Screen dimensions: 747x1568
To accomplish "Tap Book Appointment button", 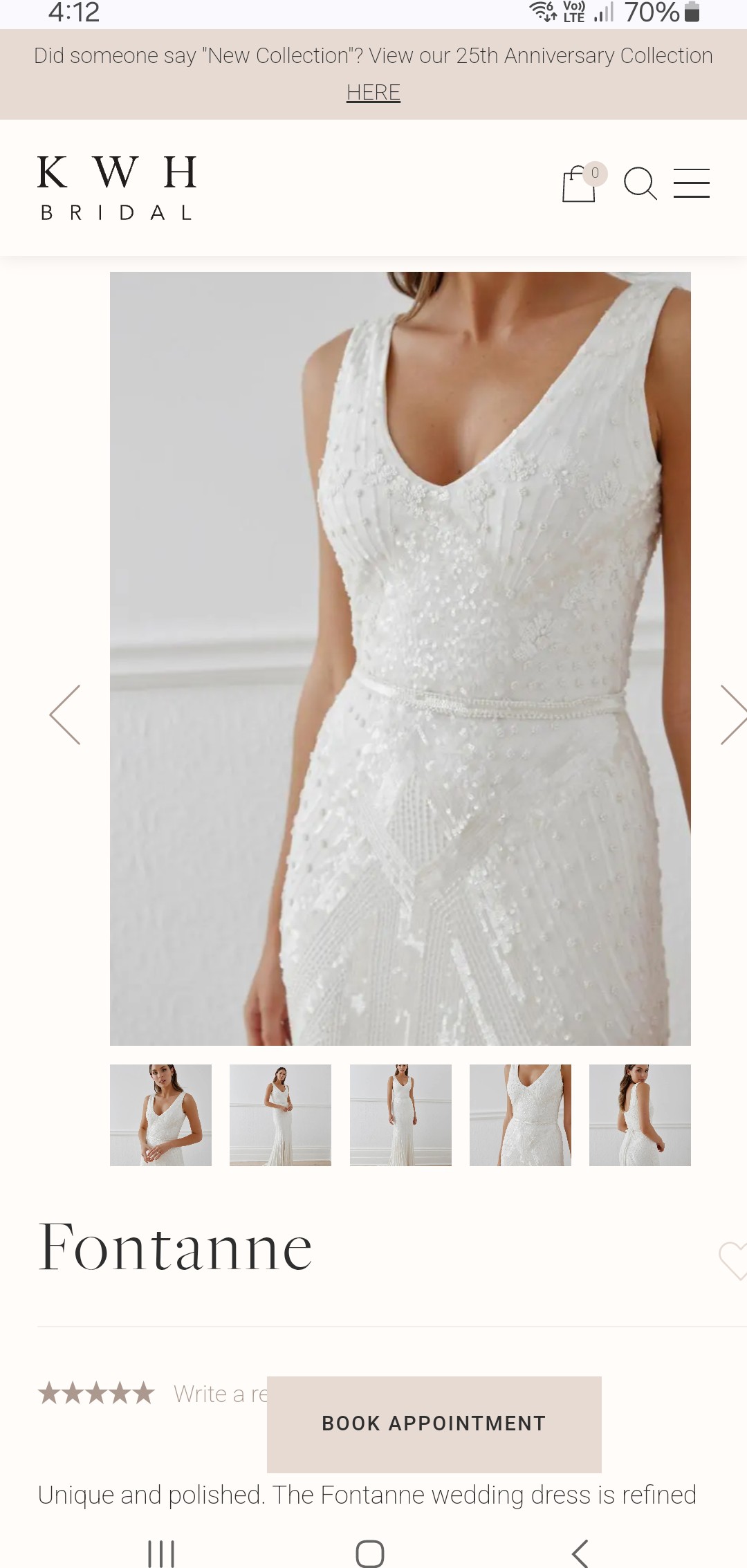I will pos(434,1424).
